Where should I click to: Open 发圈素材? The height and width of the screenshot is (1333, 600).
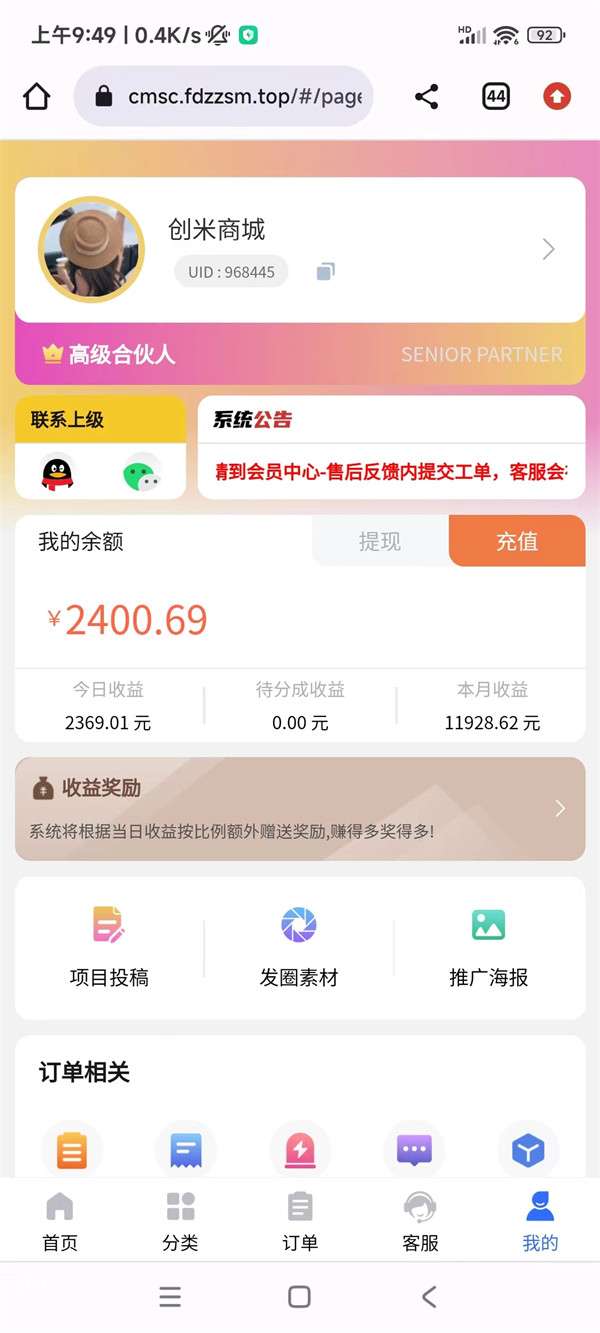[299, 947]
